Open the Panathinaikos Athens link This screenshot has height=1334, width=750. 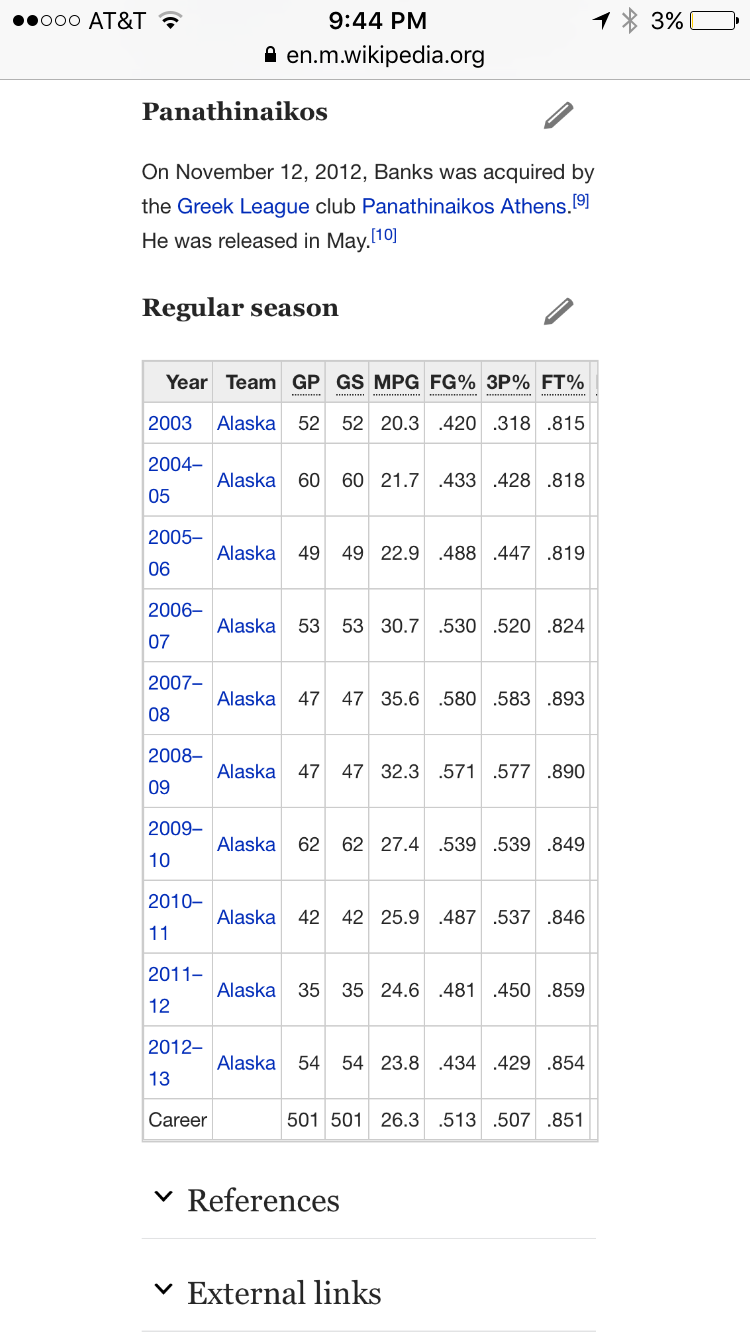pos(464,206)
